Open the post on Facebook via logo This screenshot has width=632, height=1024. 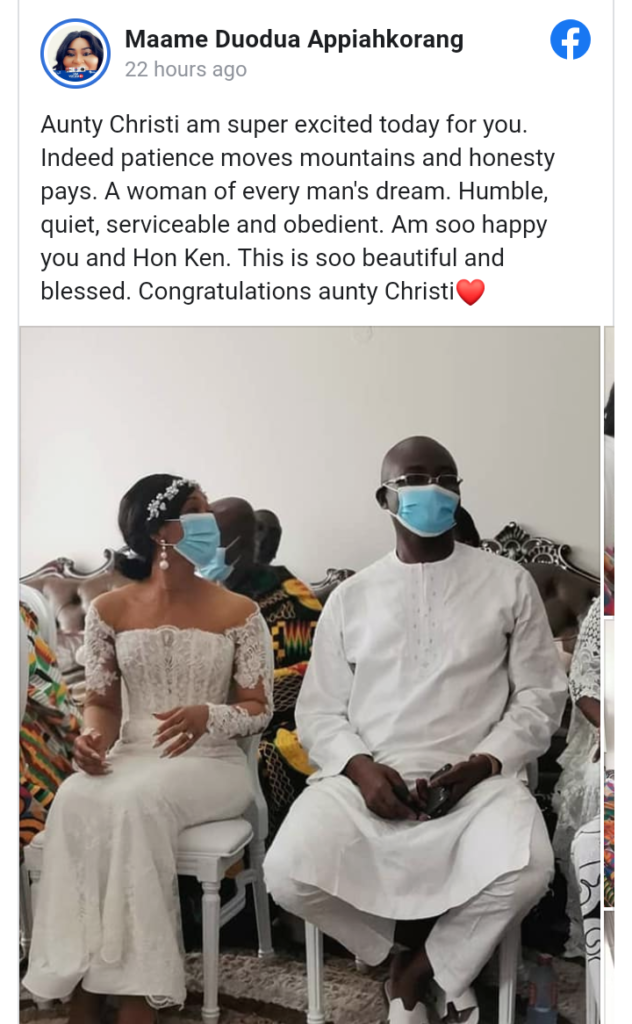click(x=570, y=40)
